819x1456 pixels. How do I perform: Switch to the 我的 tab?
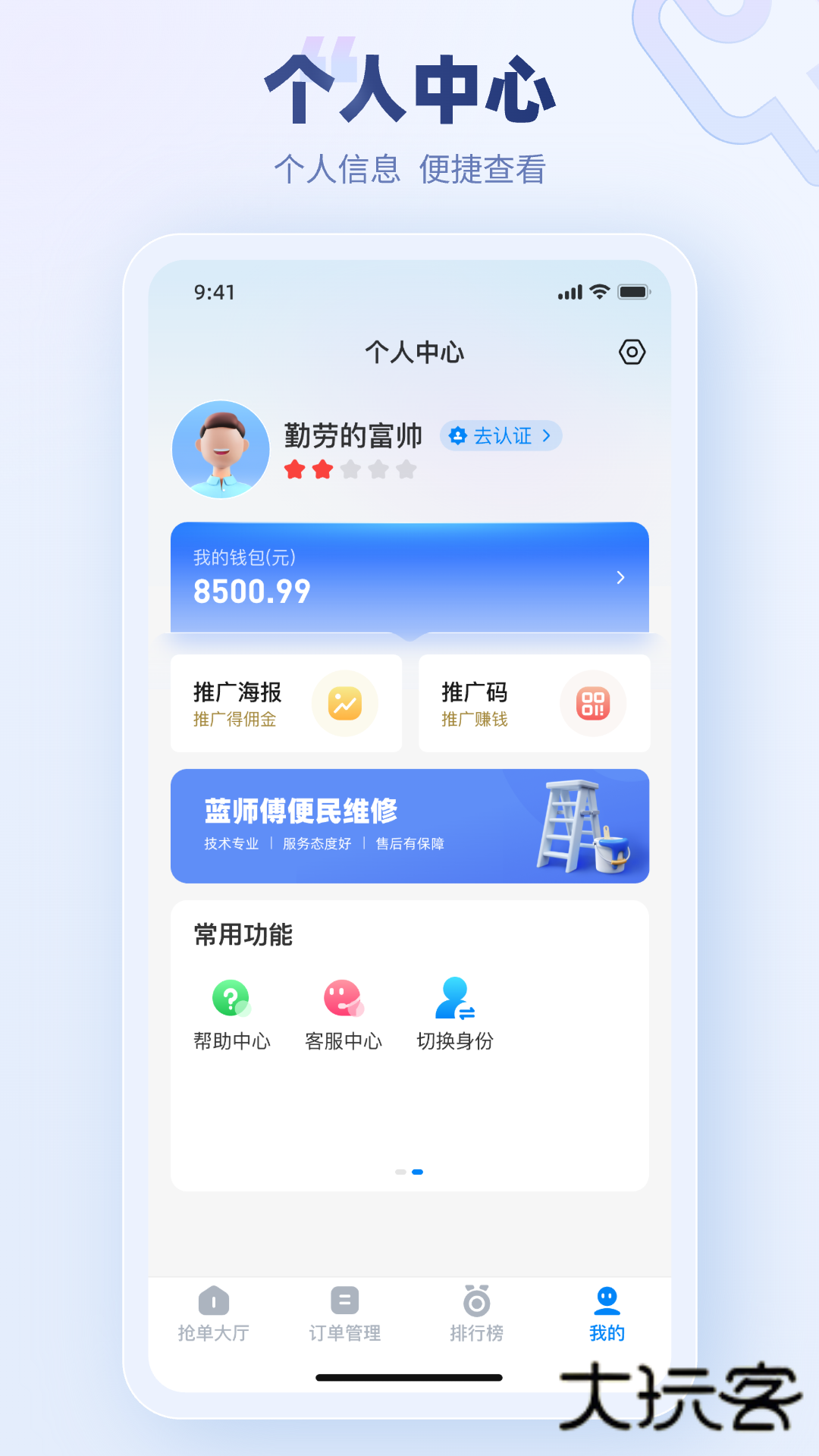pyautogui.click(x=605, y=1312)
